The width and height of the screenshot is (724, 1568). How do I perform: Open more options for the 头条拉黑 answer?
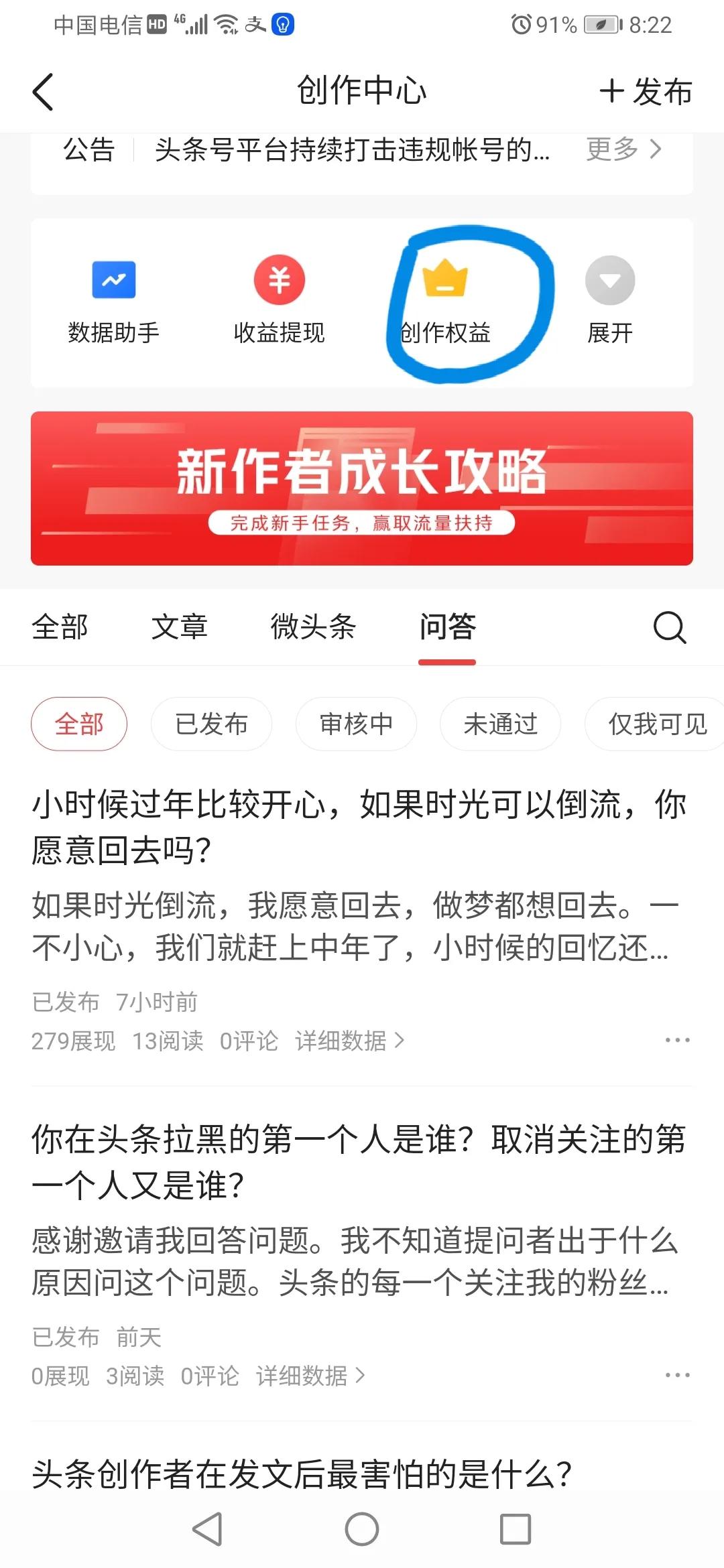(x=677, y=1375)
